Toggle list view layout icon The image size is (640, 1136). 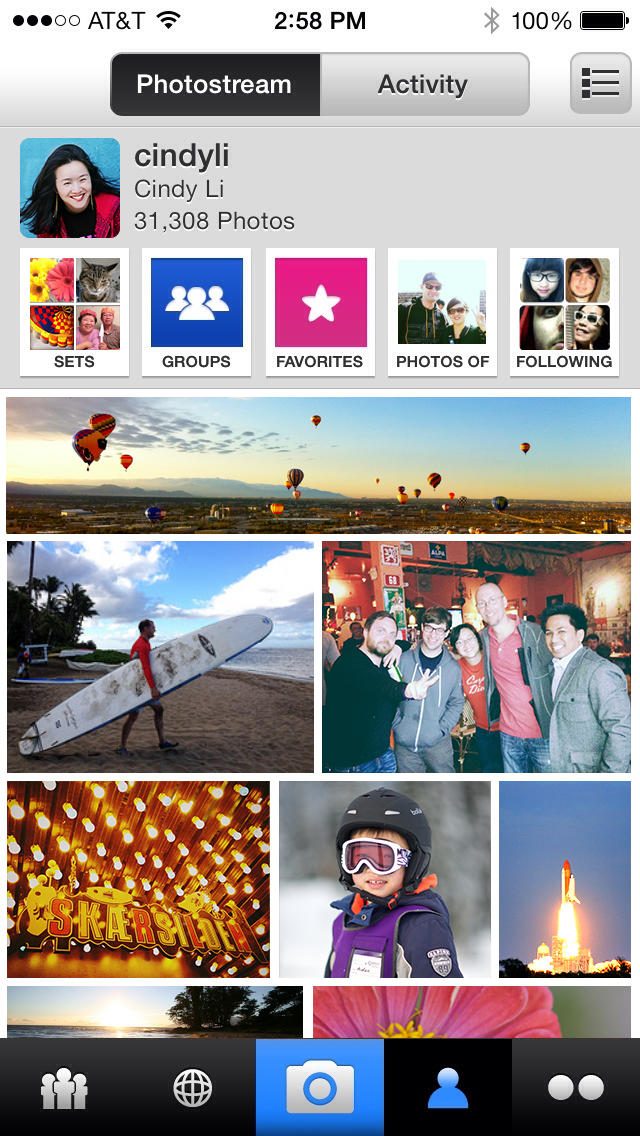[x=600, y=84]
